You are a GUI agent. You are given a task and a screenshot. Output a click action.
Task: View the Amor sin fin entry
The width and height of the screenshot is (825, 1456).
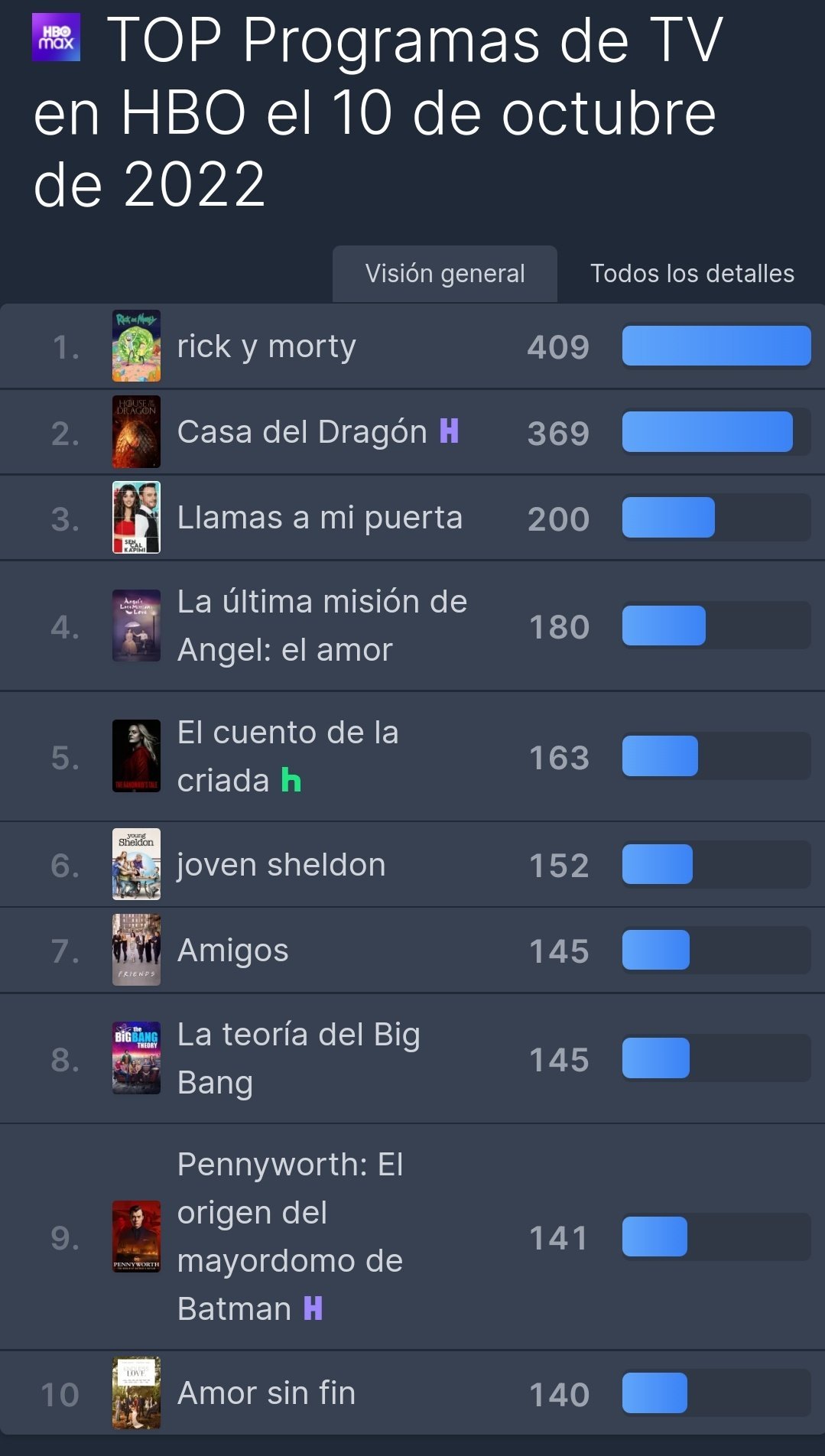[x=266, y=1393]
